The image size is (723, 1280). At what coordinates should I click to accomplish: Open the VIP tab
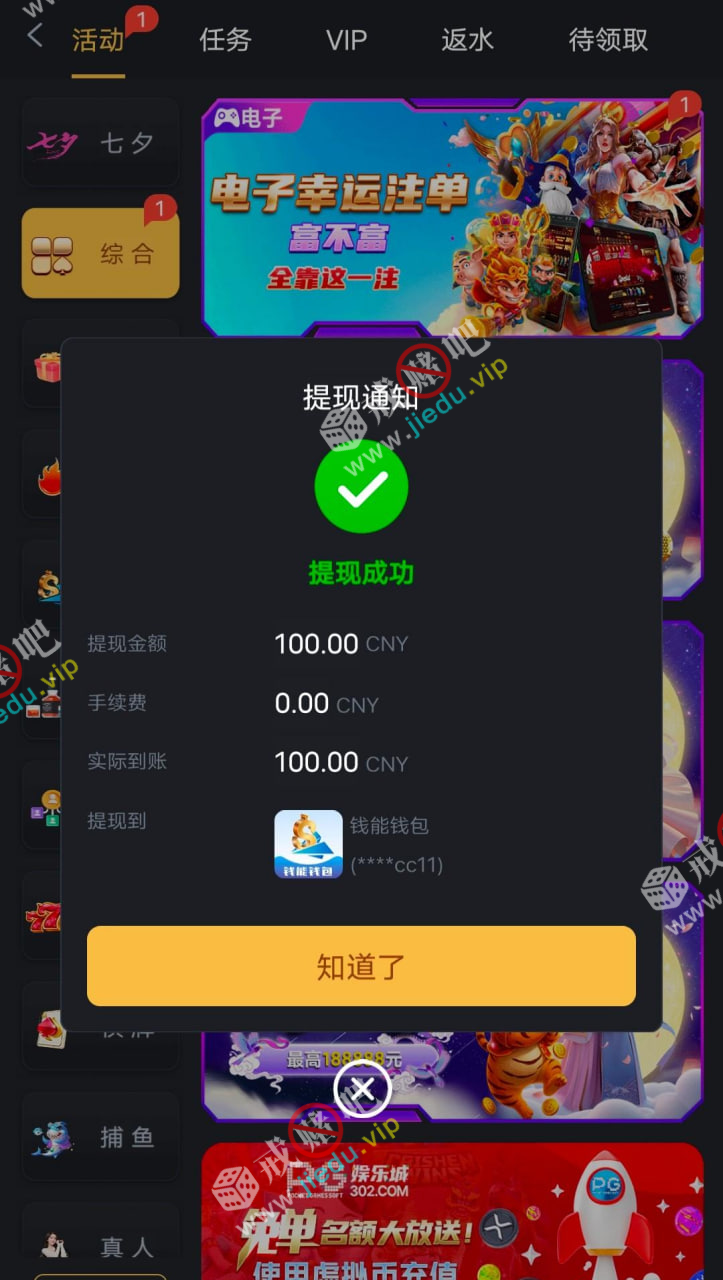[346, 40]
